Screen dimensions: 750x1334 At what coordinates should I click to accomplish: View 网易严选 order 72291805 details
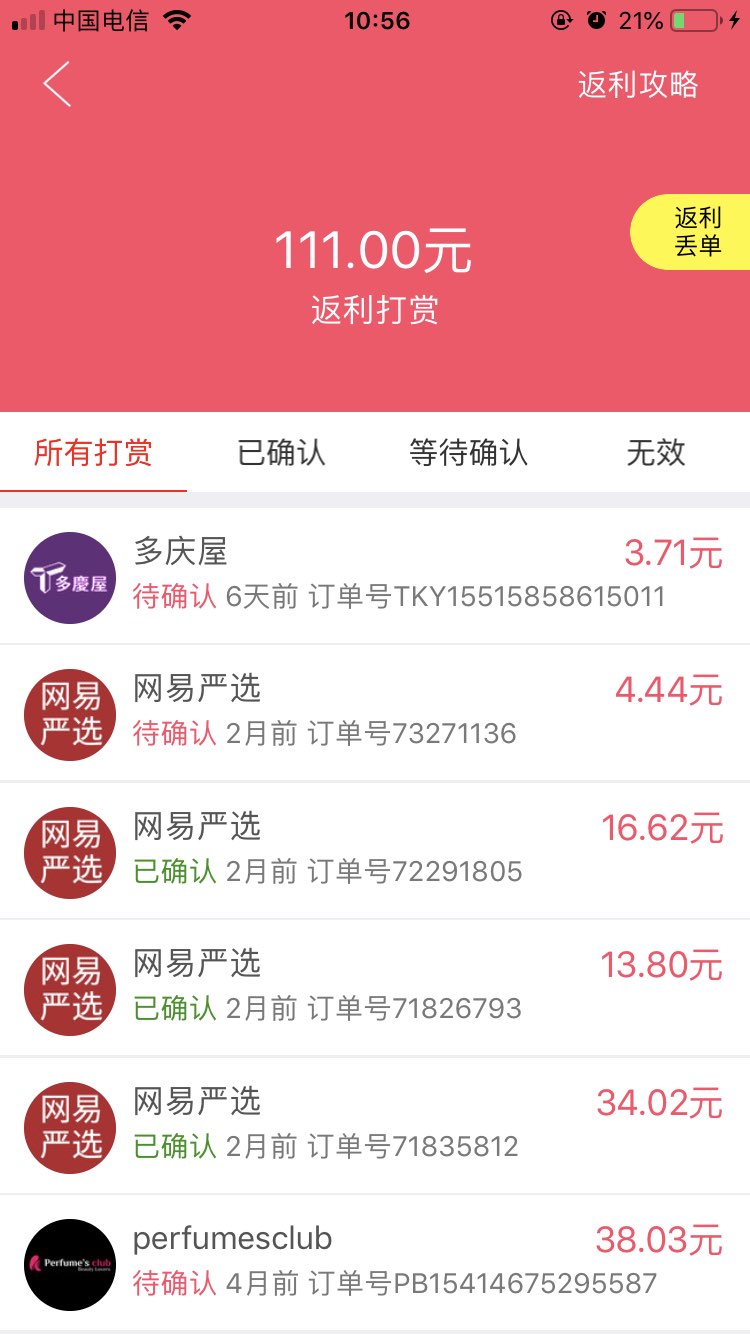click(x=375, y=851)
